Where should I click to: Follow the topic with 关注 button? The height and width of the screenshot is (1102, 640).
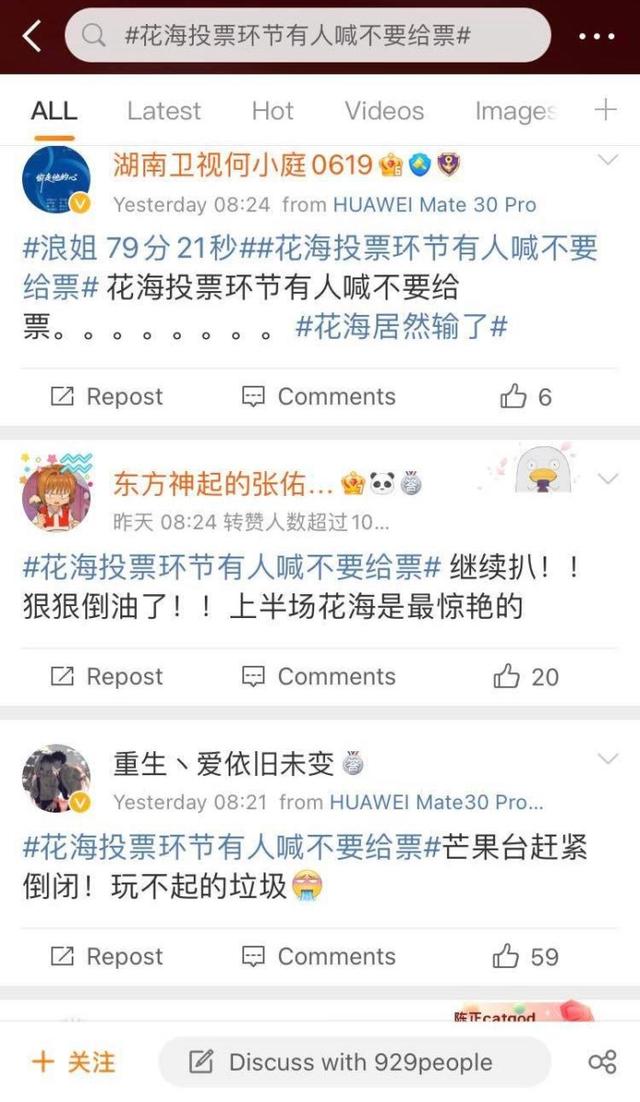(x=74, y=1061)
